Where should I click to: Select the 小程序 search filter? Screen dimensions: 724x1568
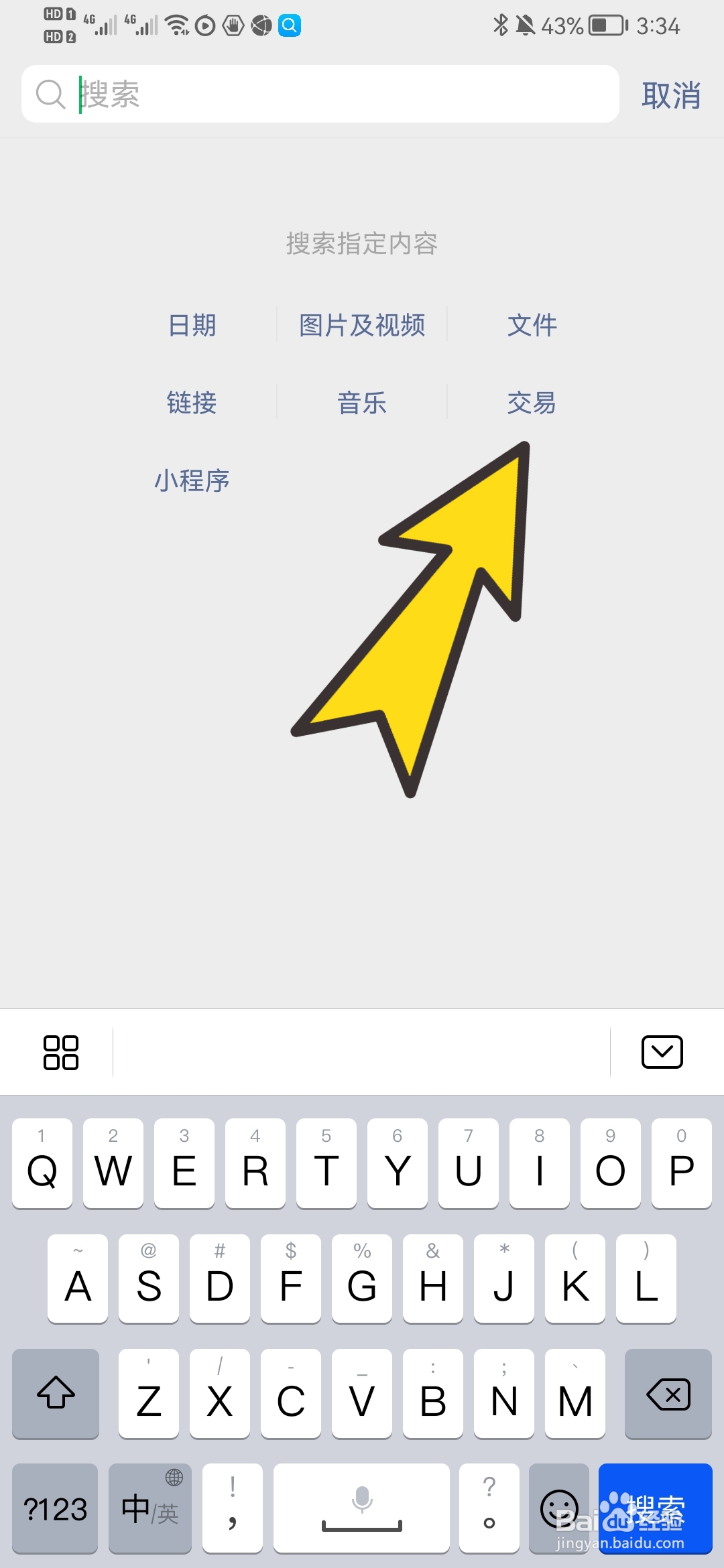(x=192, y=480)
